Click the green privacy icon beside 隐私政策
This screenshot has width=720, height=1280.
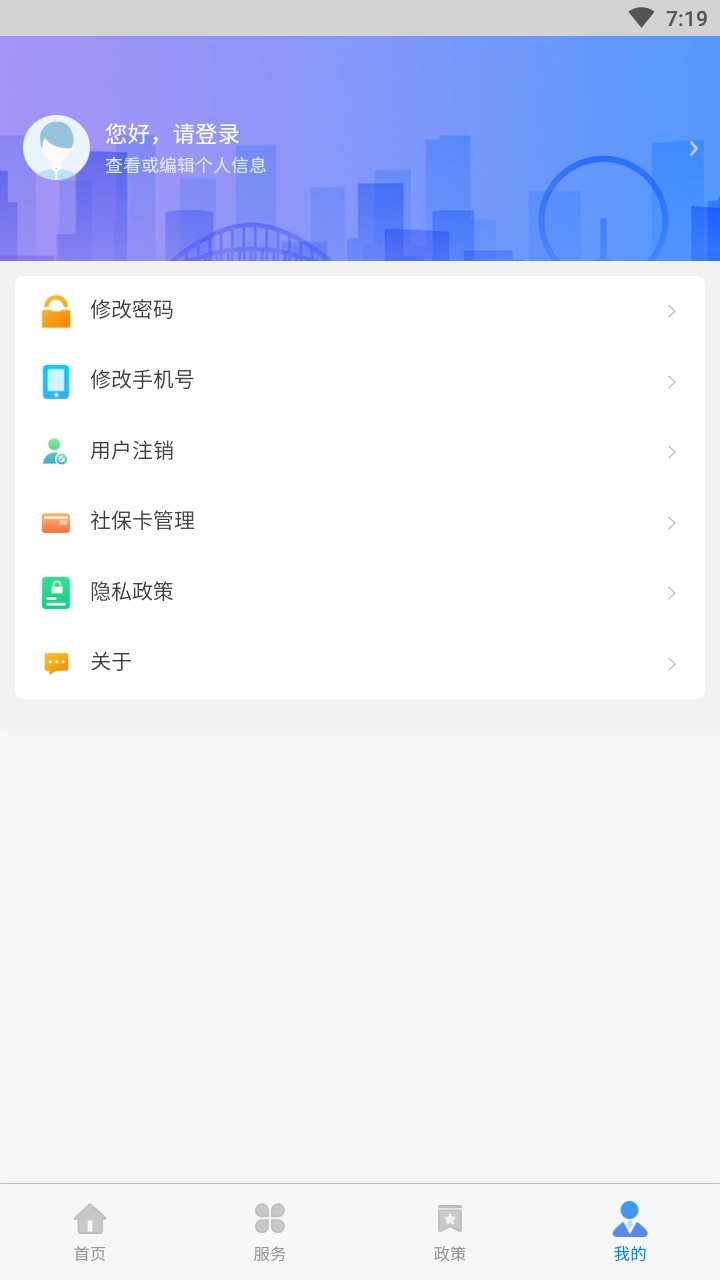click(x=55, y=592)
